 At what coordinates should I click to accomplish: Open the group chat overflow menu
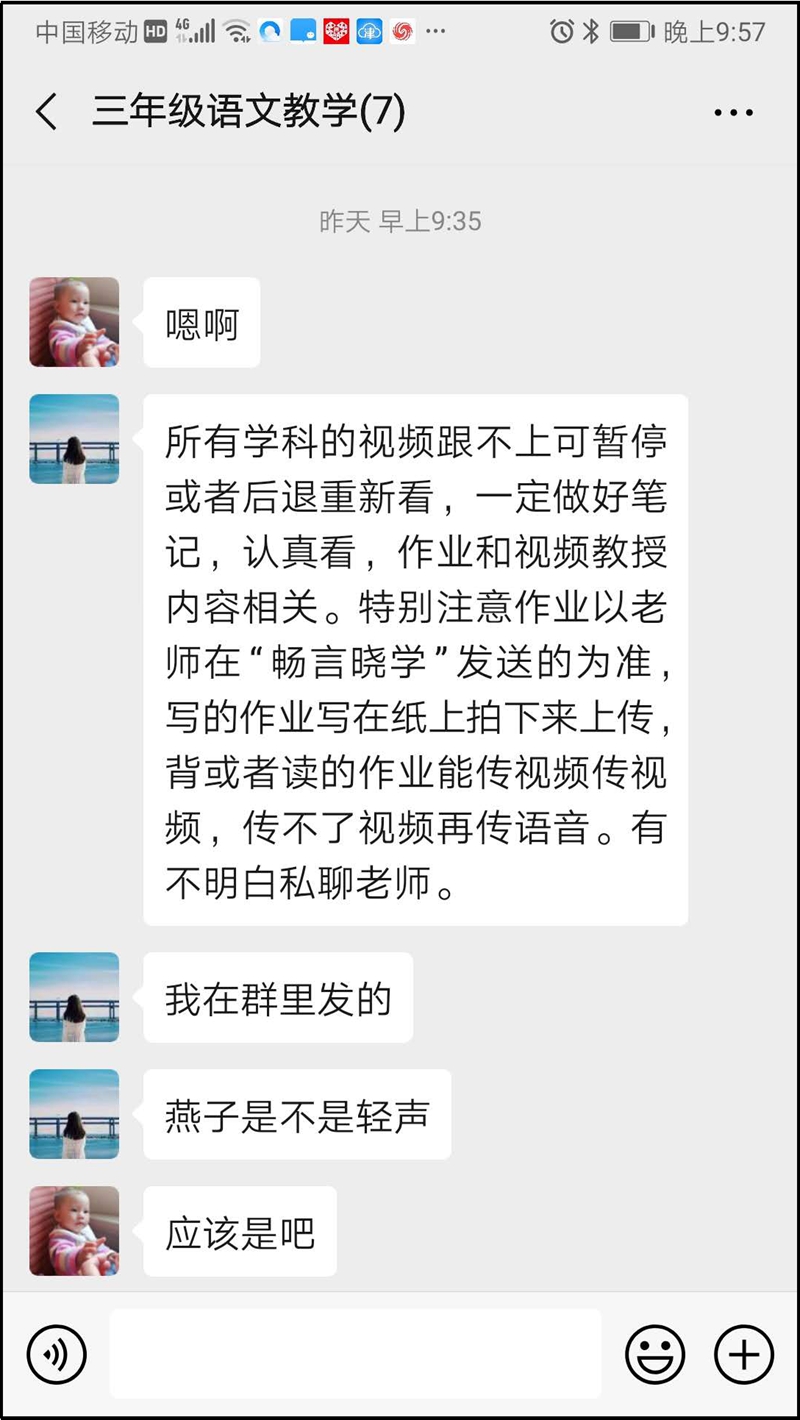click(x=733, y=113)
